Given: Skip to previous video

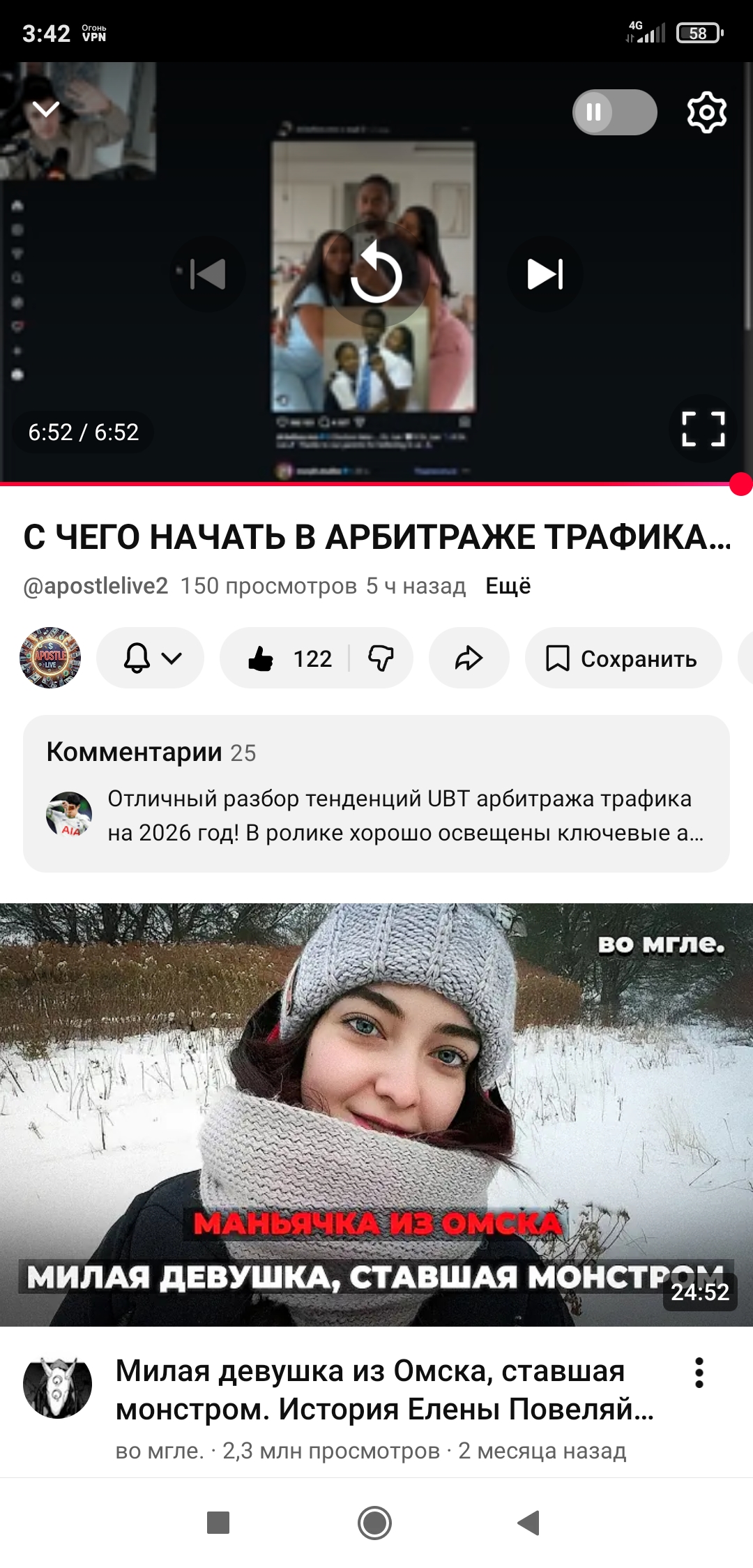Looking at the screenshot, I should pyautogui.click(x=208, y=274).
